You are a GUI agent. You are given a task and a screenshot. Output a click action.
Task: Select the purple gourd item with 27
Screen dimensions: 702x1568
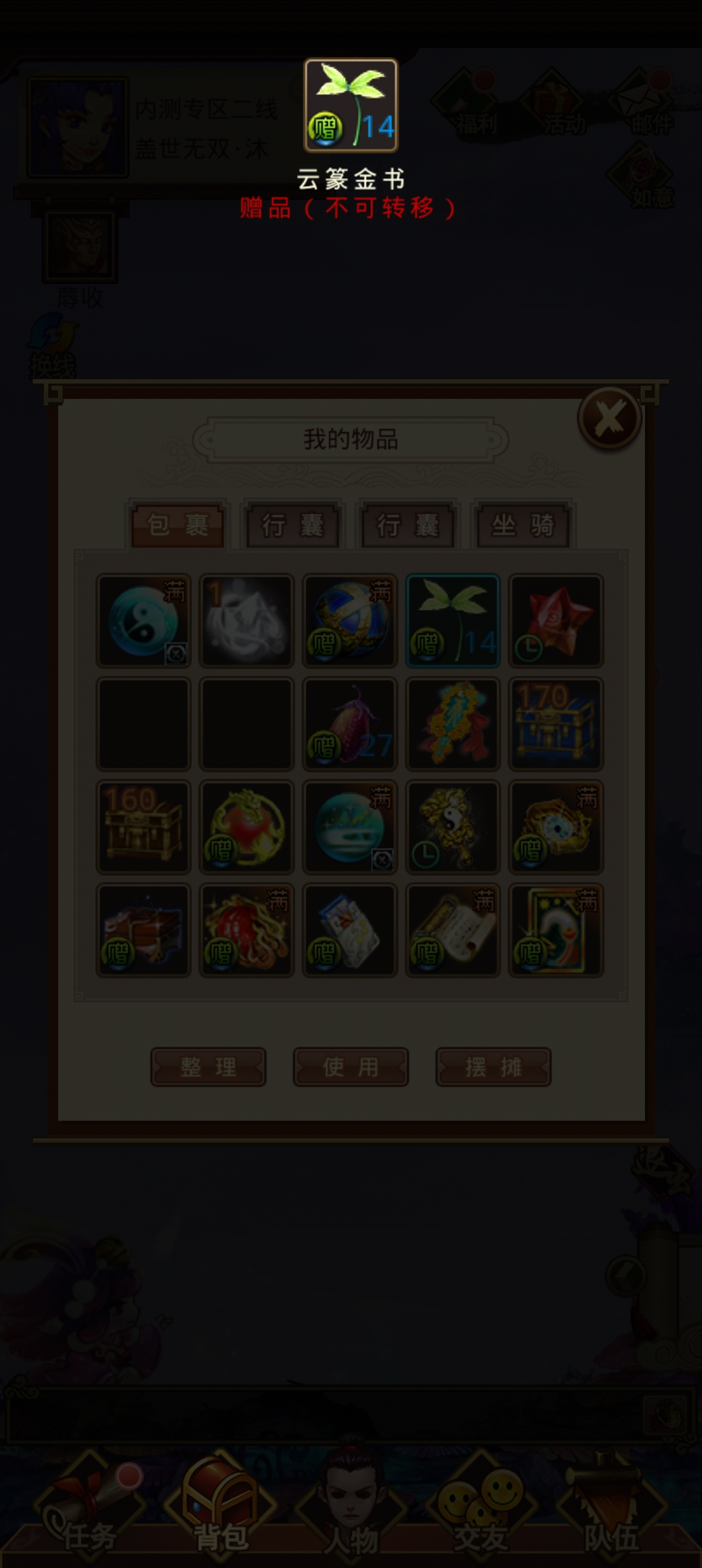point(350,724)
